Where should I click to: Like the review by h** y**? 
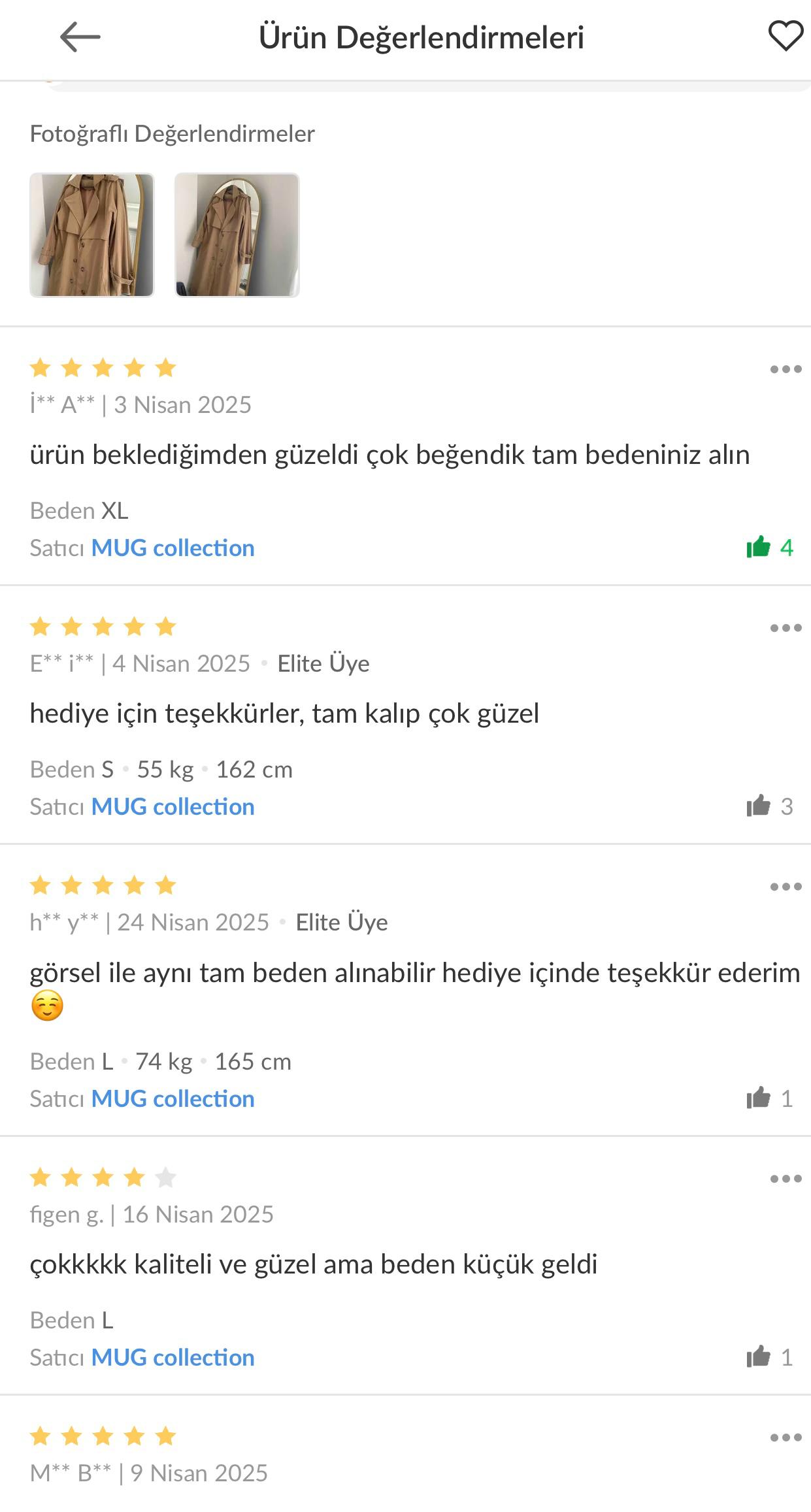(x=770, y=1098)
